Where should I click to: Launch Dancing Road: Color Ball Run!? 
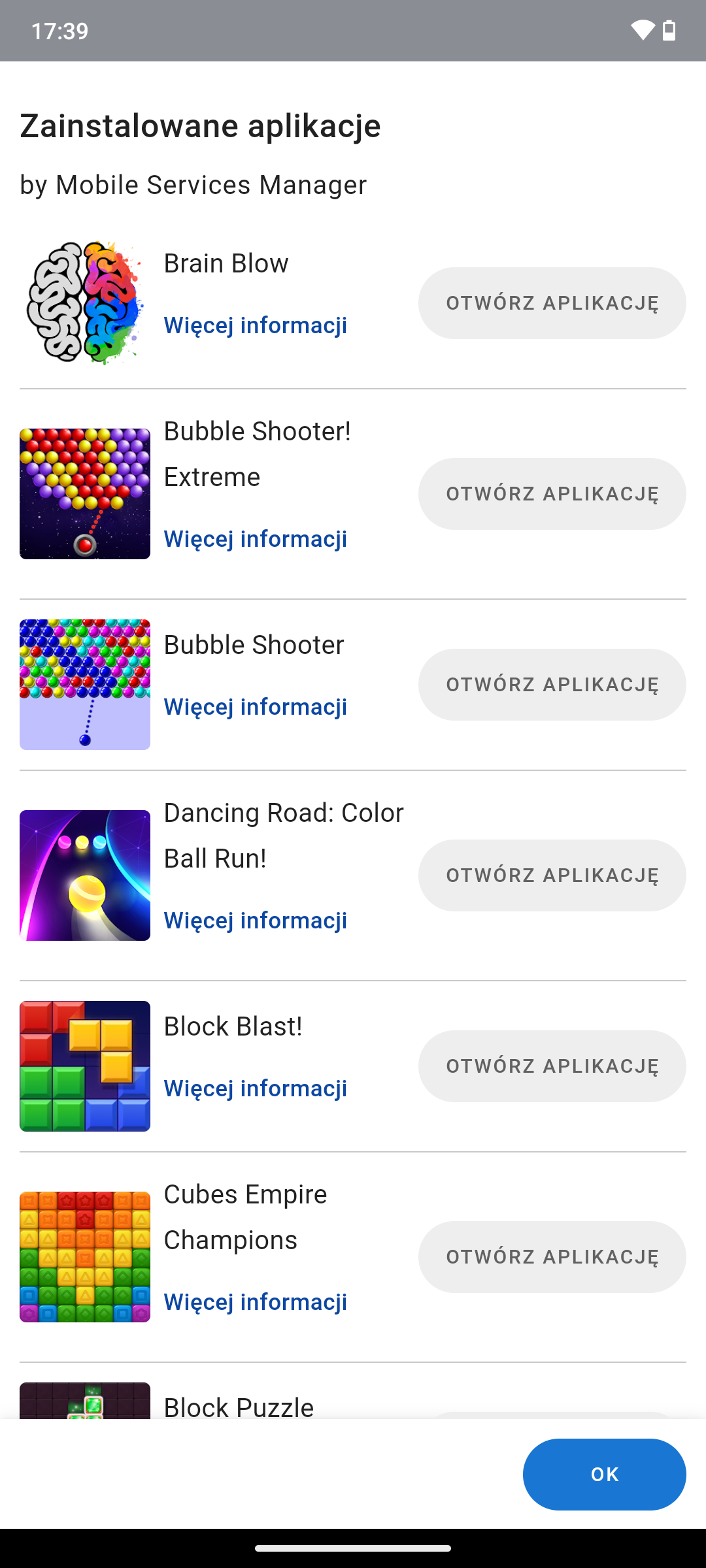552,875
